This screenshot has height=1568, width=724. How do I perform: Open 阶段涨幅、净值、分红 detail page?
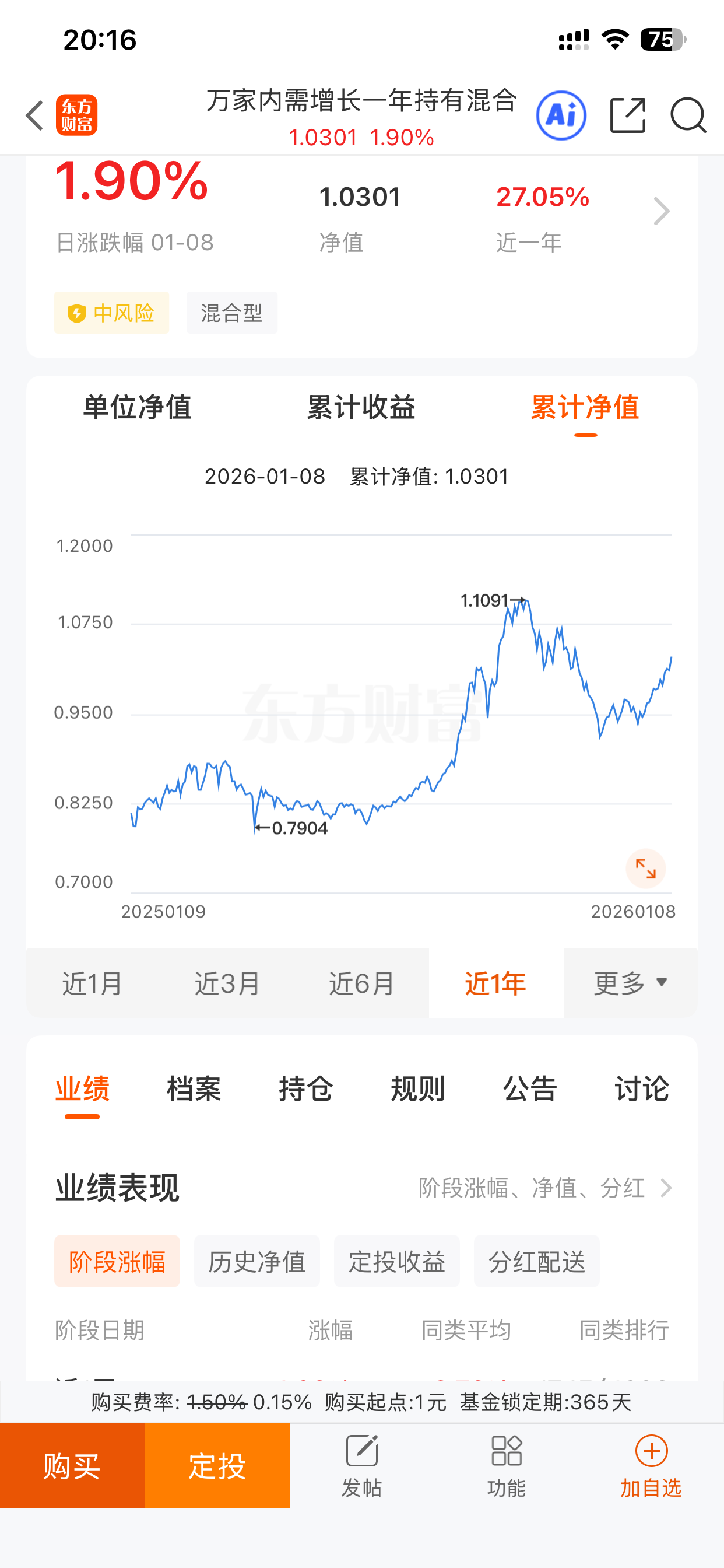coord(532,1188)
